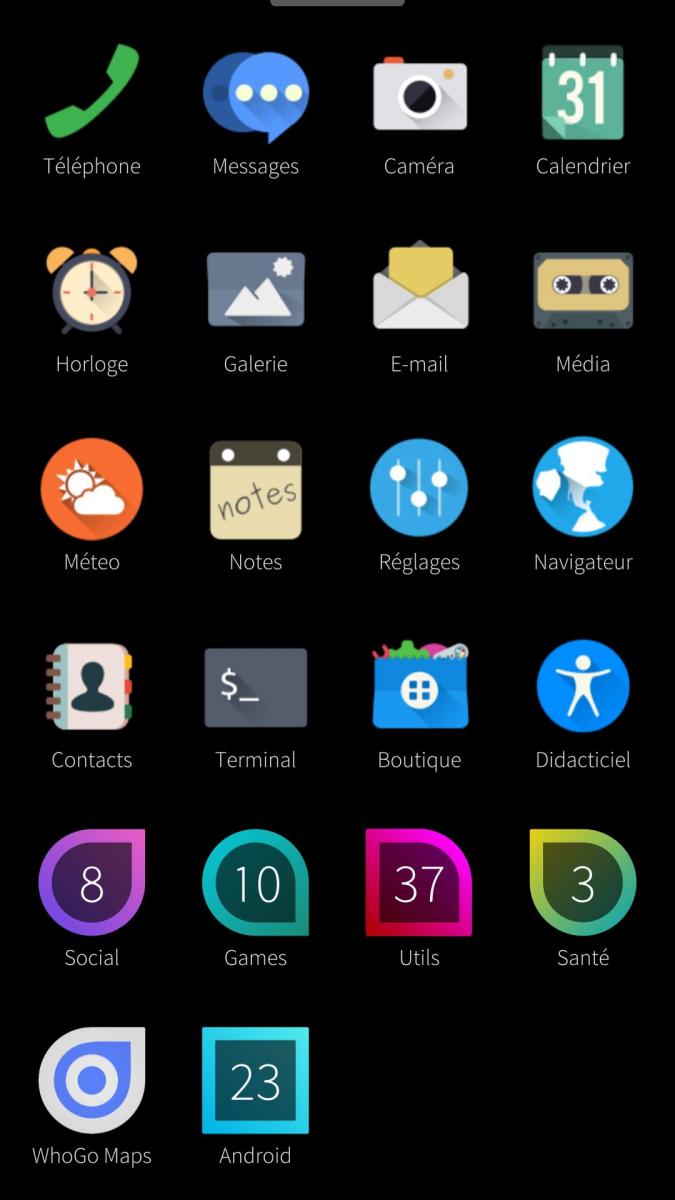Open the Boutique store app
The height and width of the screenshot is (1200, 675).
419,686
